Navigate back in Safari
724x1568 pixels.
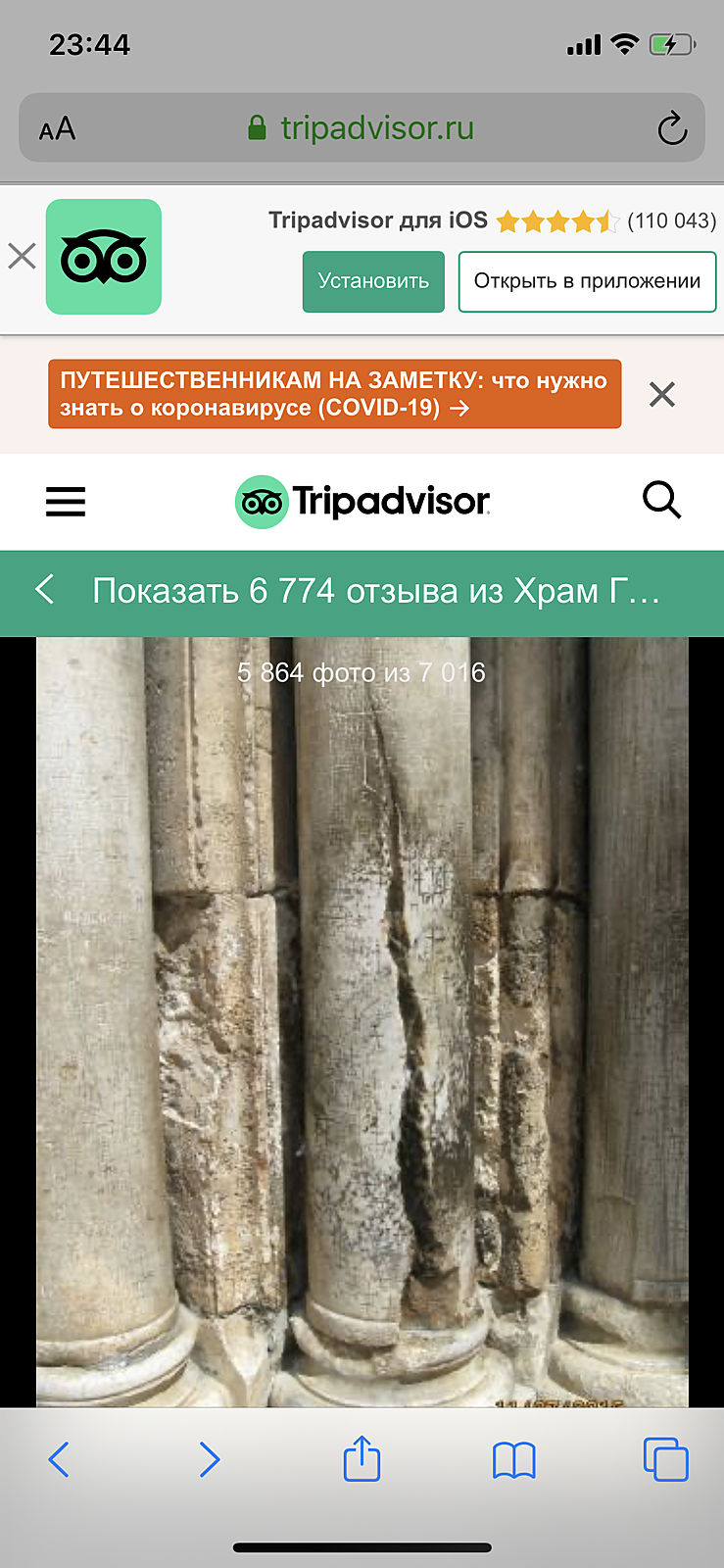click(x=59, y=1459)
